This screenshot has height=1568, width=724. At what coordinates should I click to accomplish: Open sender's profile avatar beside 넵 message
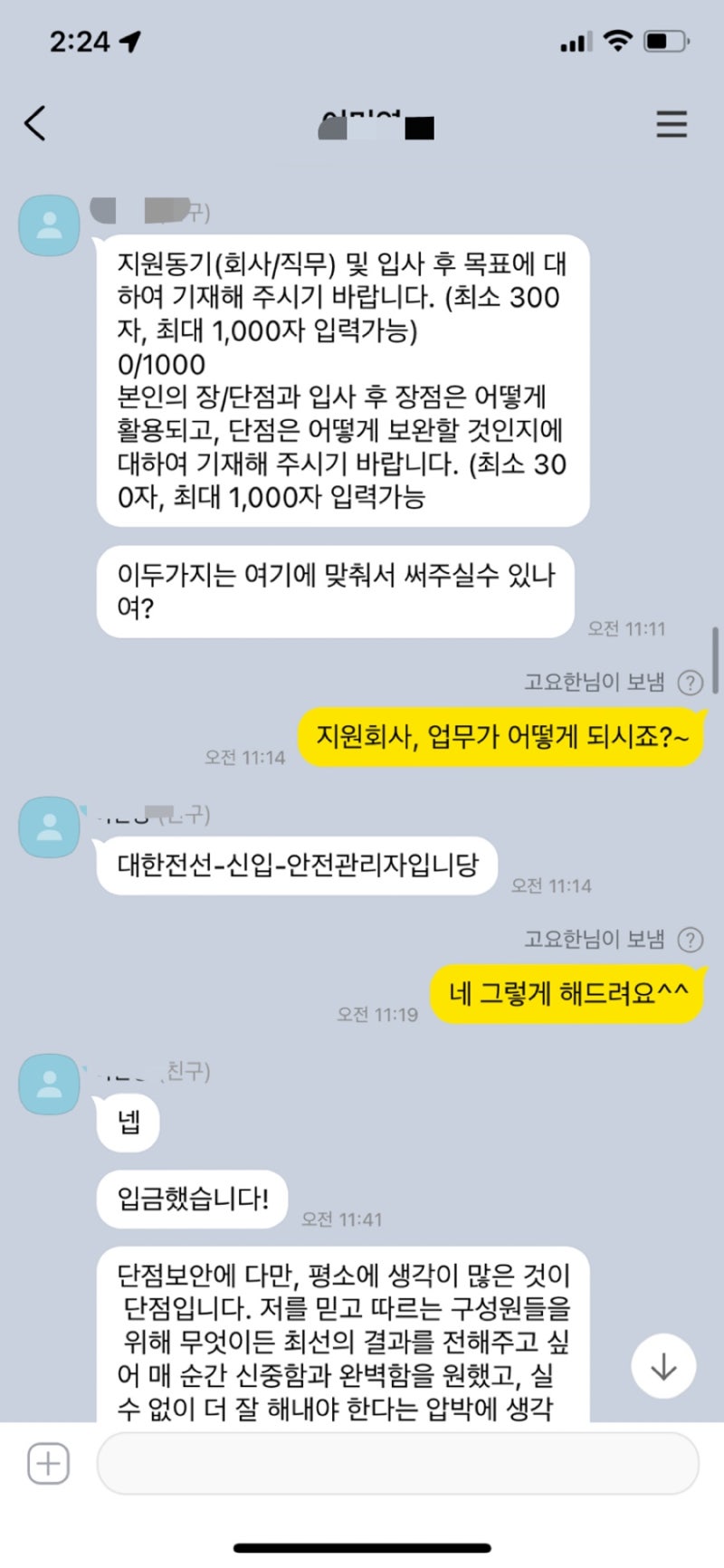point(49,1083)
